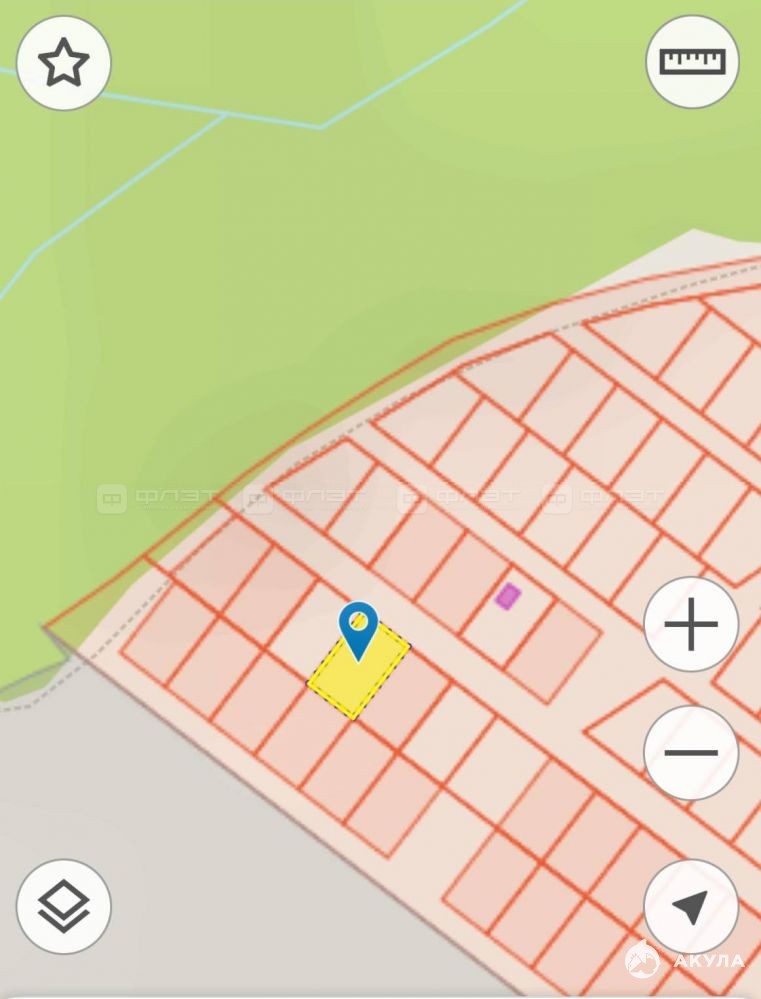Open the favorites star button

coord(64,63)
